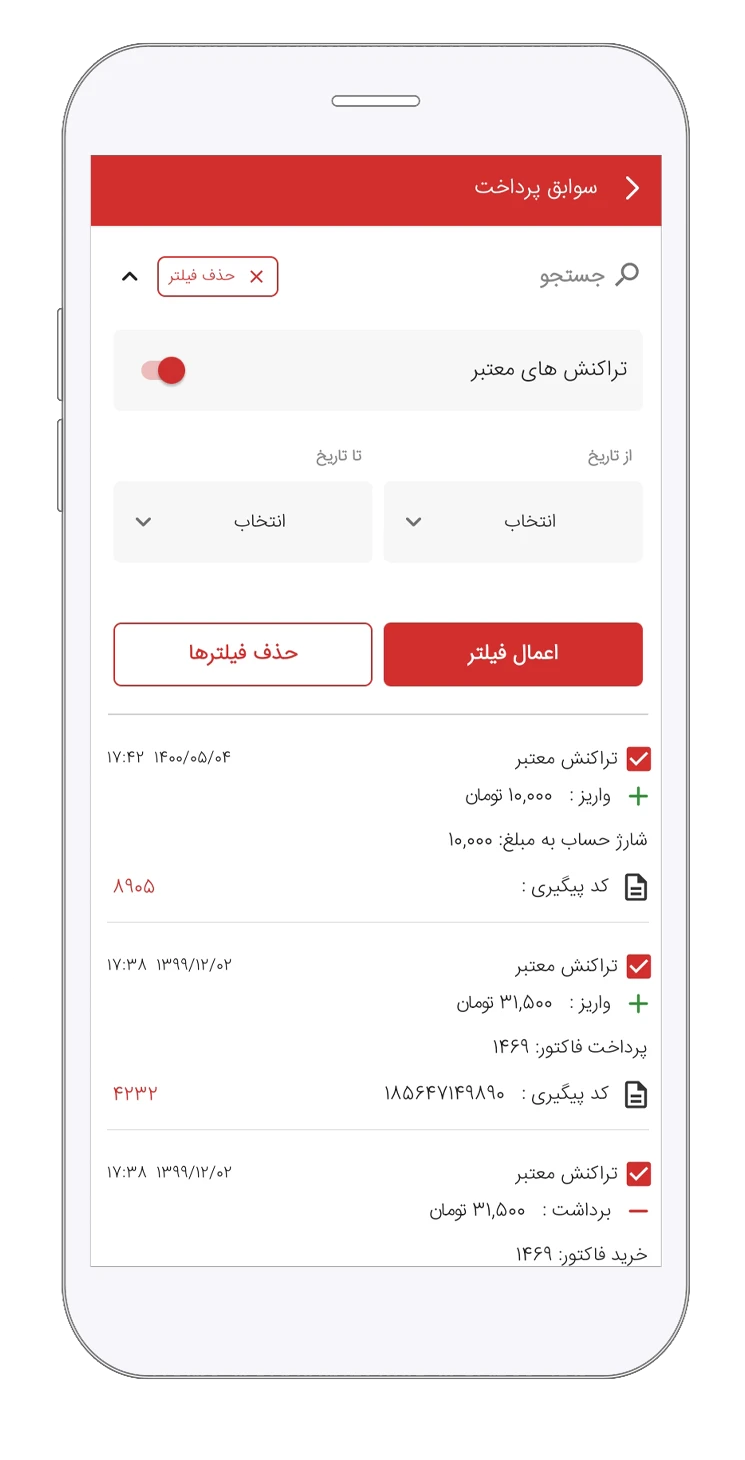
Task: Go back from سوابق پرداخت screen
Action: 632,188
